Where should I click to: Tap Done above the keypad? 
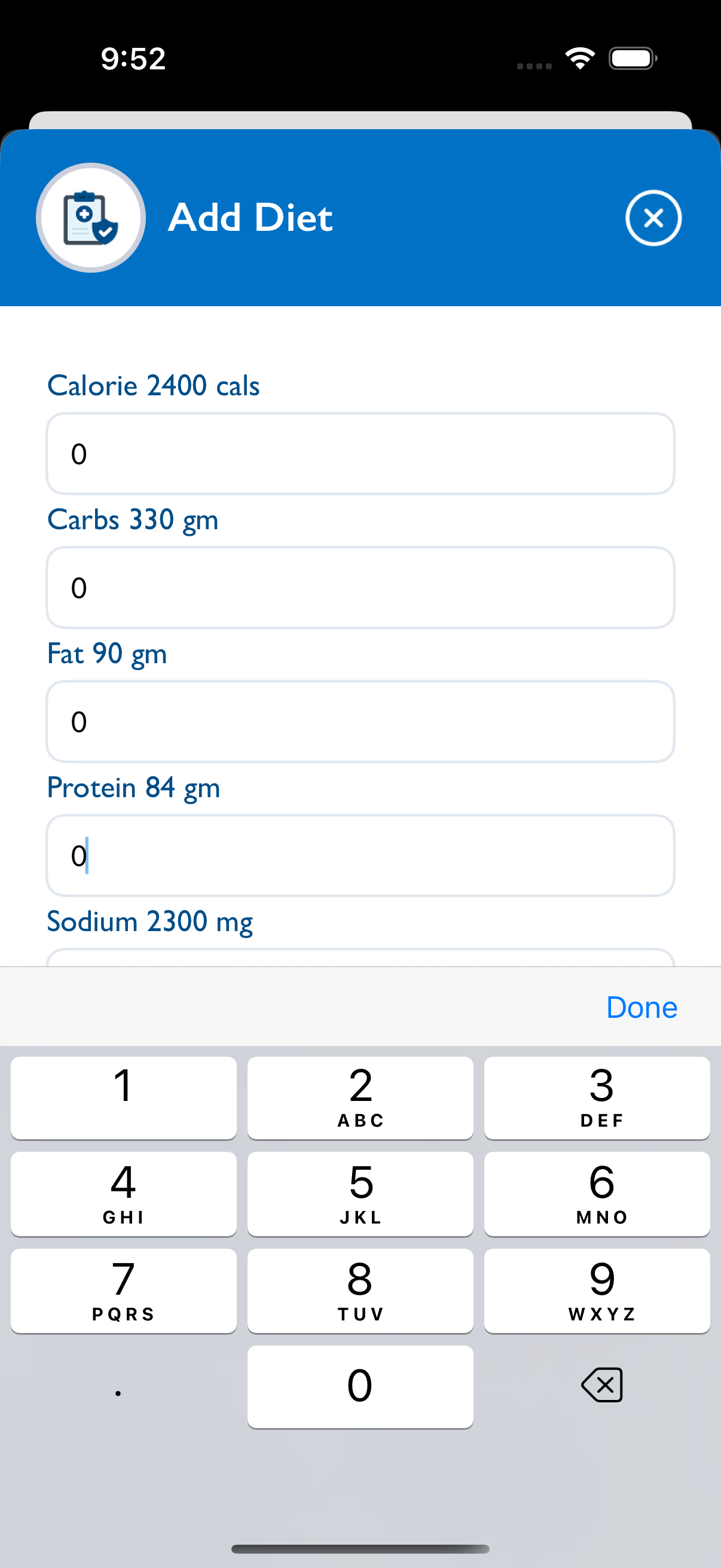pyautogui.click(x=641, y=1008)
